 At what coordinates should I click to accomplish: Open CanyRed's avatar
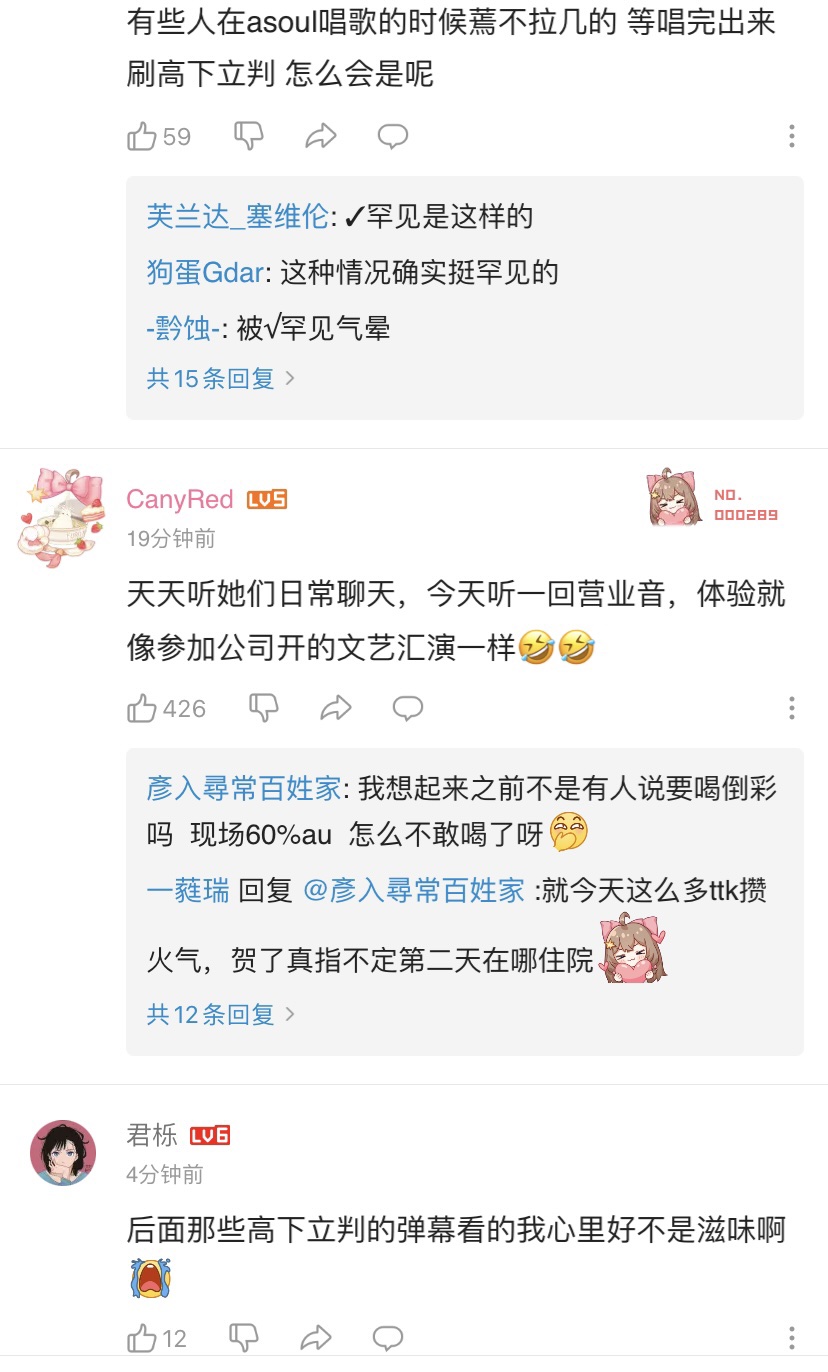[62, 517]
